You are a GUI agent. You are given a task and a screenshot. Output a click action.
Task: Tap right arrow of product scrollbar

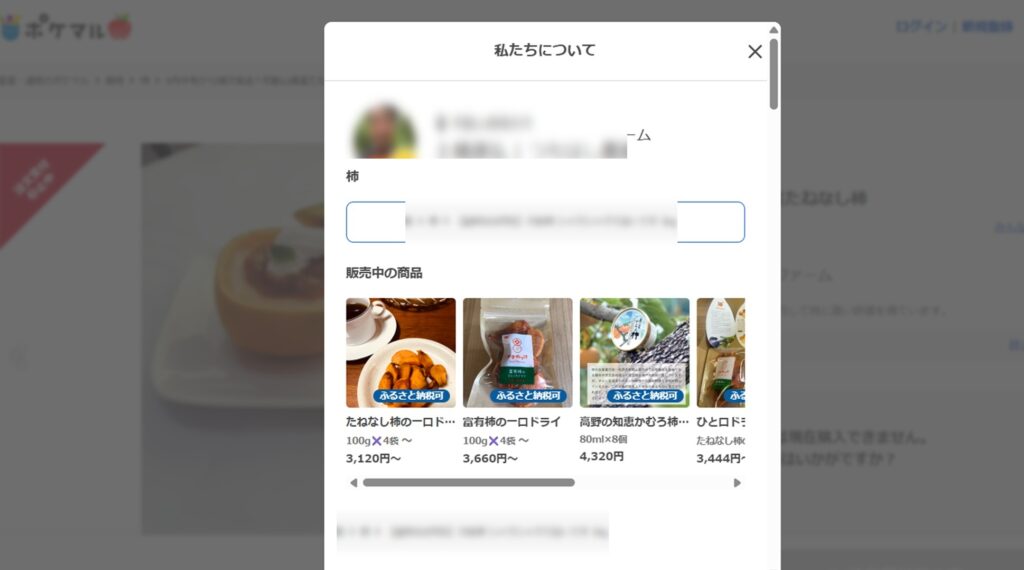click(737, 483)
